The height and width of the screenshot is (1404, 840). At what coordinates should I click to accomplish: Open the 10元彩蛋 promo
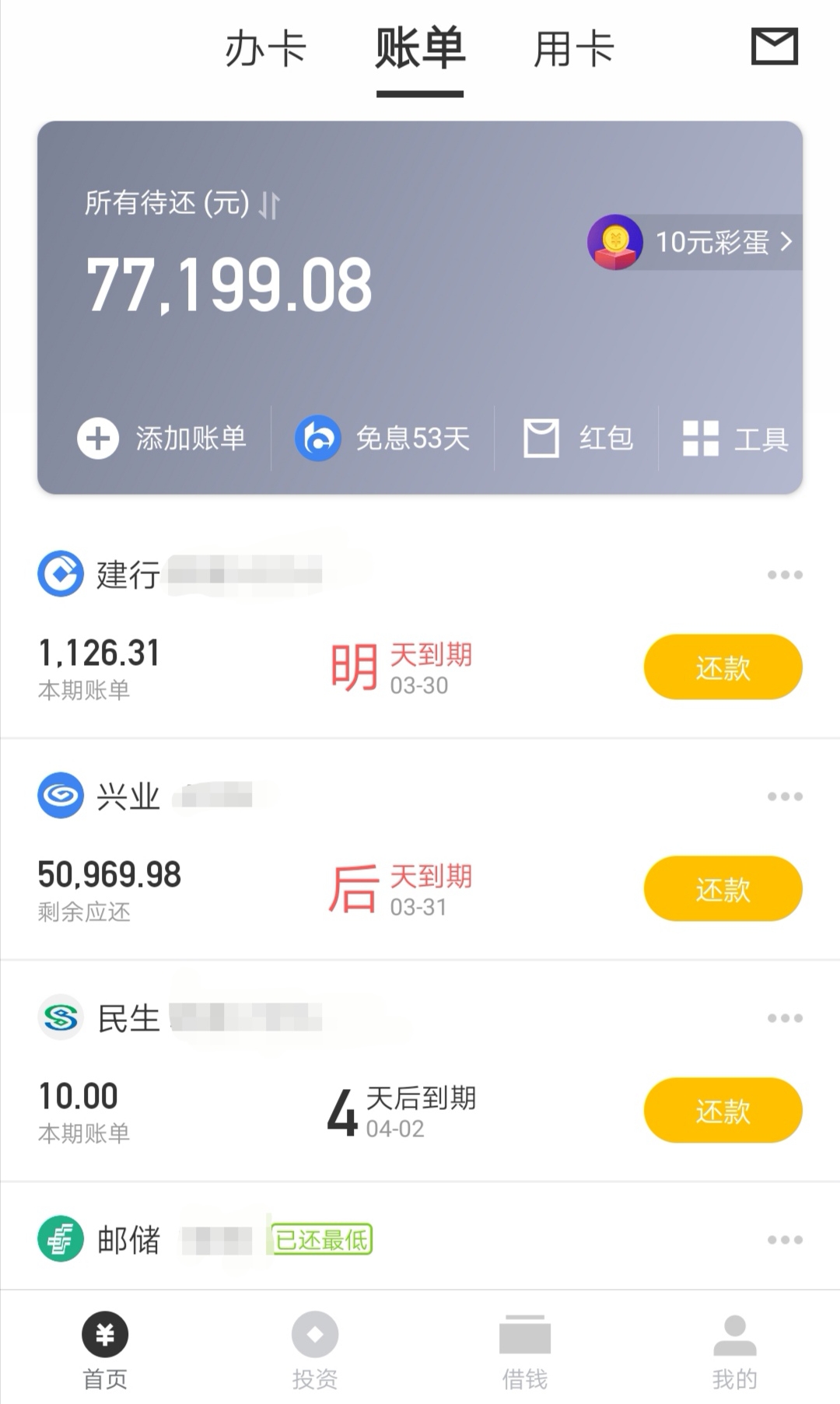(x=694, y=242)
